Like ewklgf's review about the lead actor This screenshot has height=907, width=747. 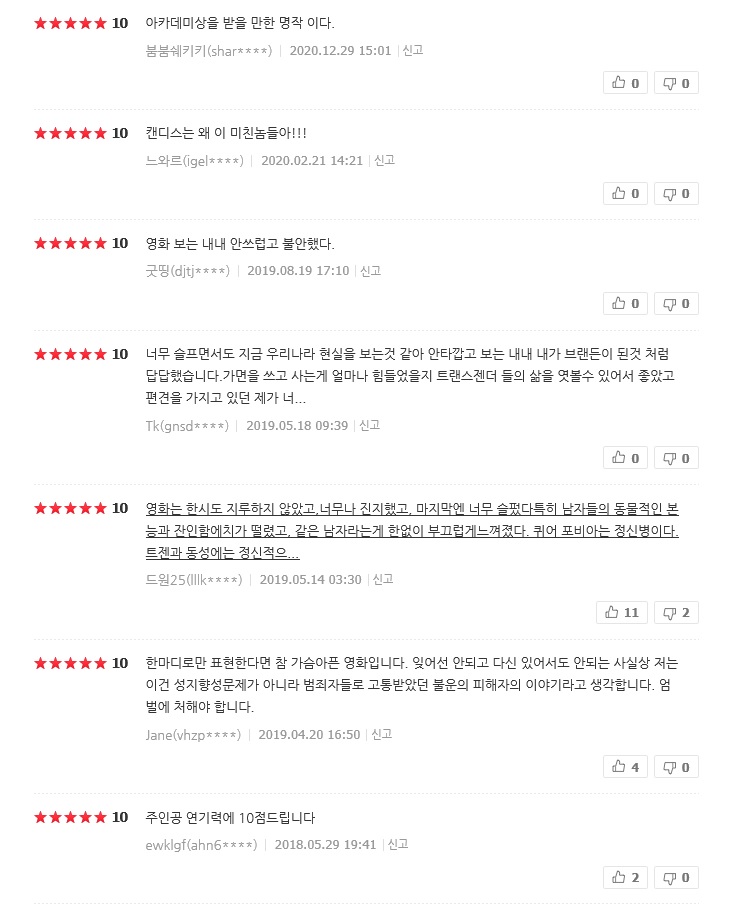[625, 877]
